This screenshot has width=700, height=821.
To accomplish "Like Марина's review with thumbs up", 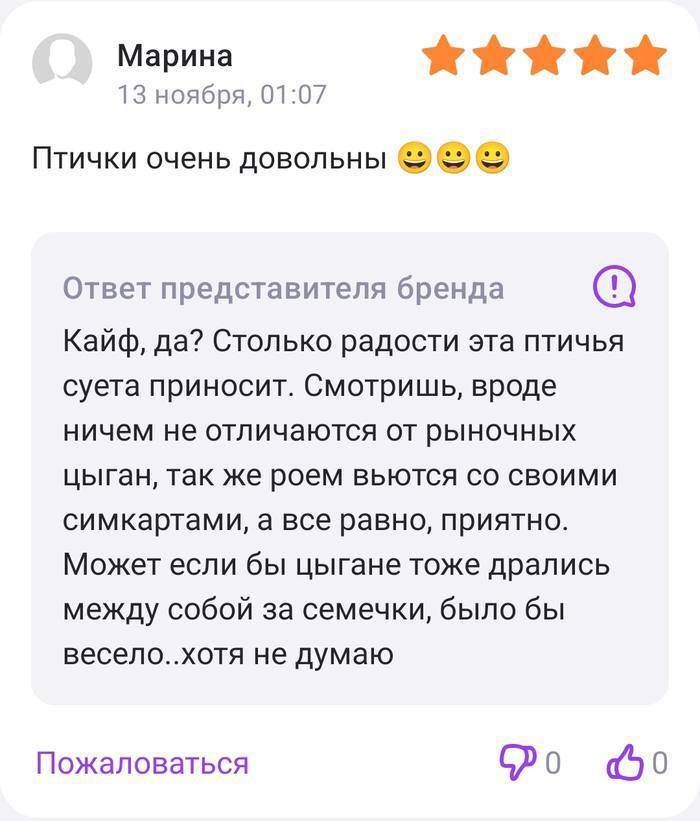I will 625,763.
